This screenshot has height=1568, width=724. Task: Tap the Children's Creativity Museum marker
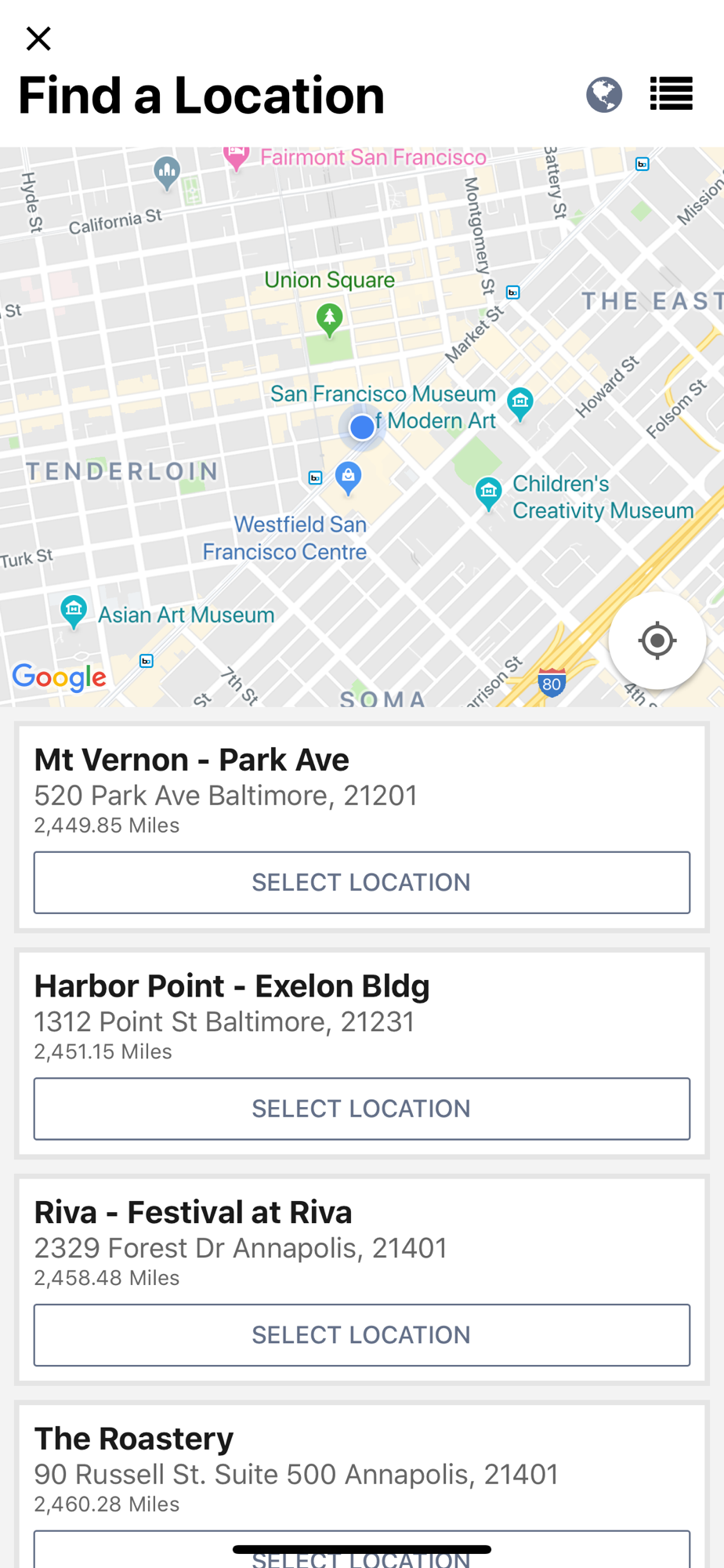click(x=488, y=492)
